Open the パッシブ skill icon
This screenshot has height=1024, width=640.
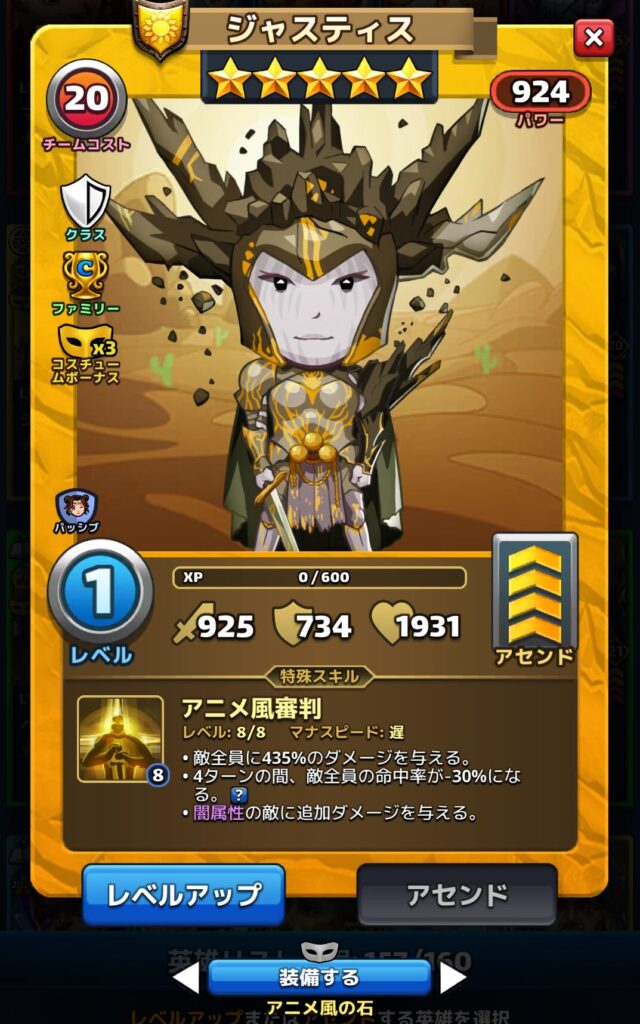click(x=77, y=507)
